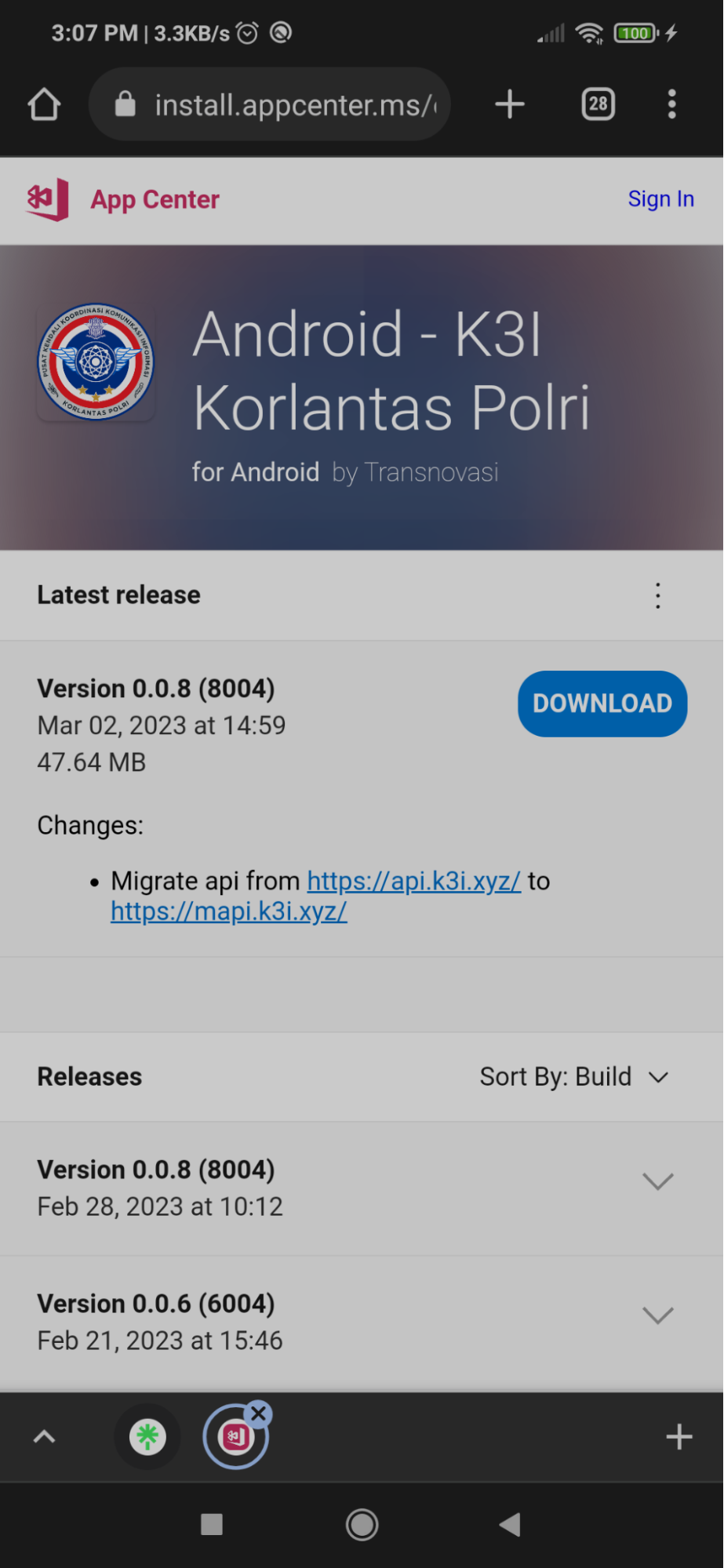Add a tab from the bottom strip
Viewport: 724px width, 1568px height.
click(x=679, y=1437)
